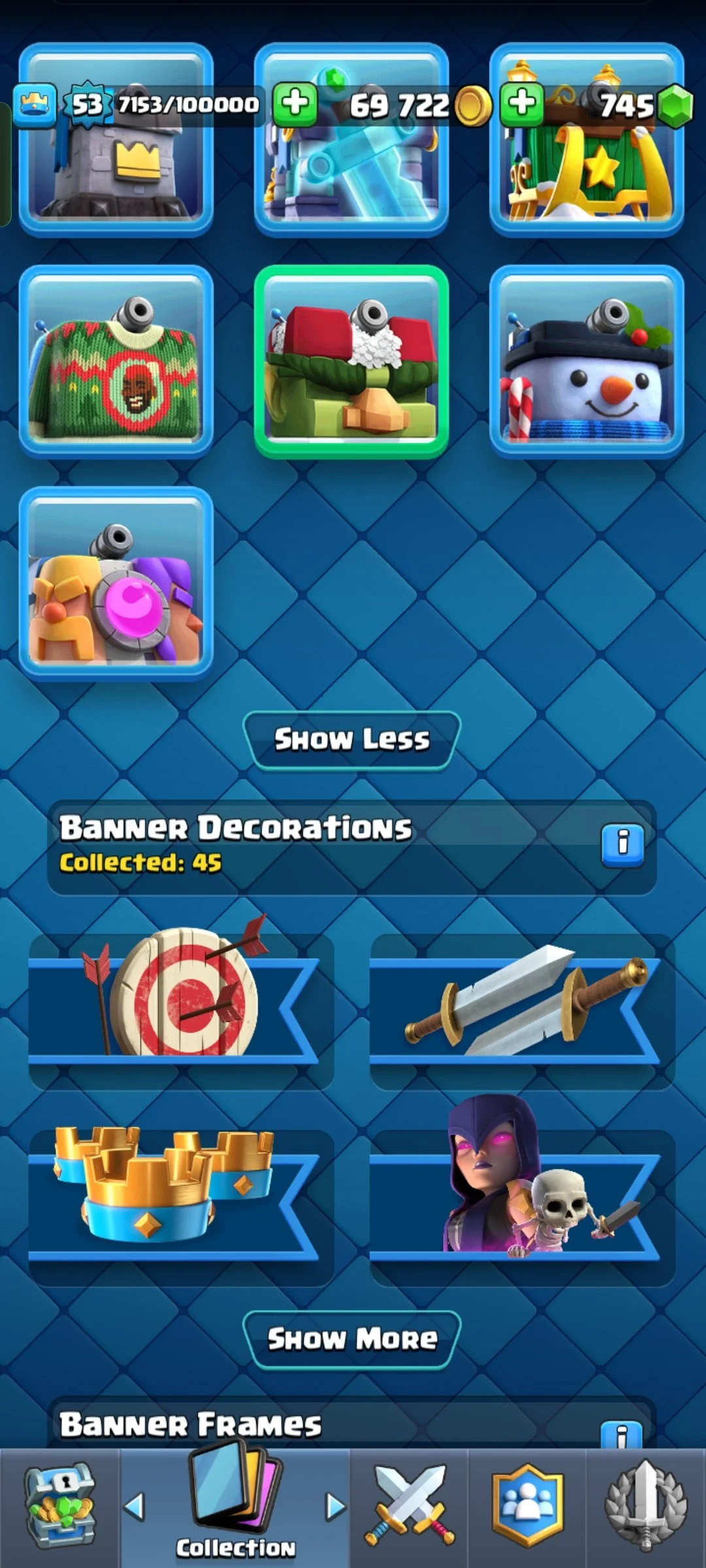Select the elf hat tower skin
The image size is (706, 1568).
tap(352, 361)
